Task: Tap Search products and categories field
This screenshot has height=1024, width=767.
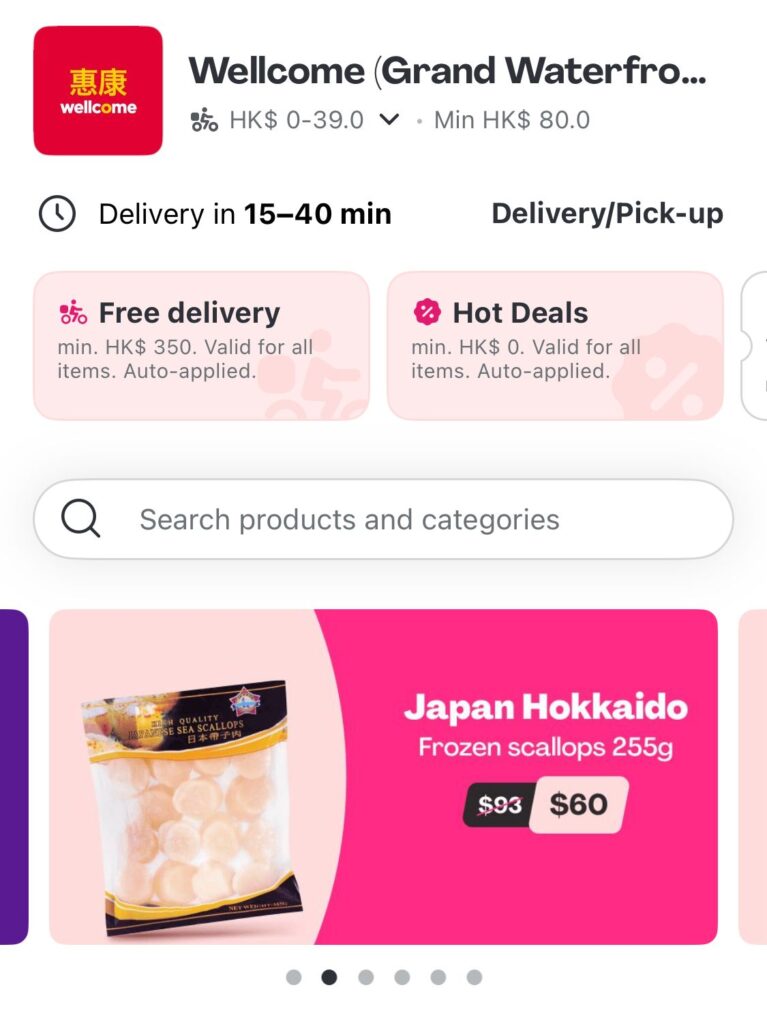Action: (383, 520)
